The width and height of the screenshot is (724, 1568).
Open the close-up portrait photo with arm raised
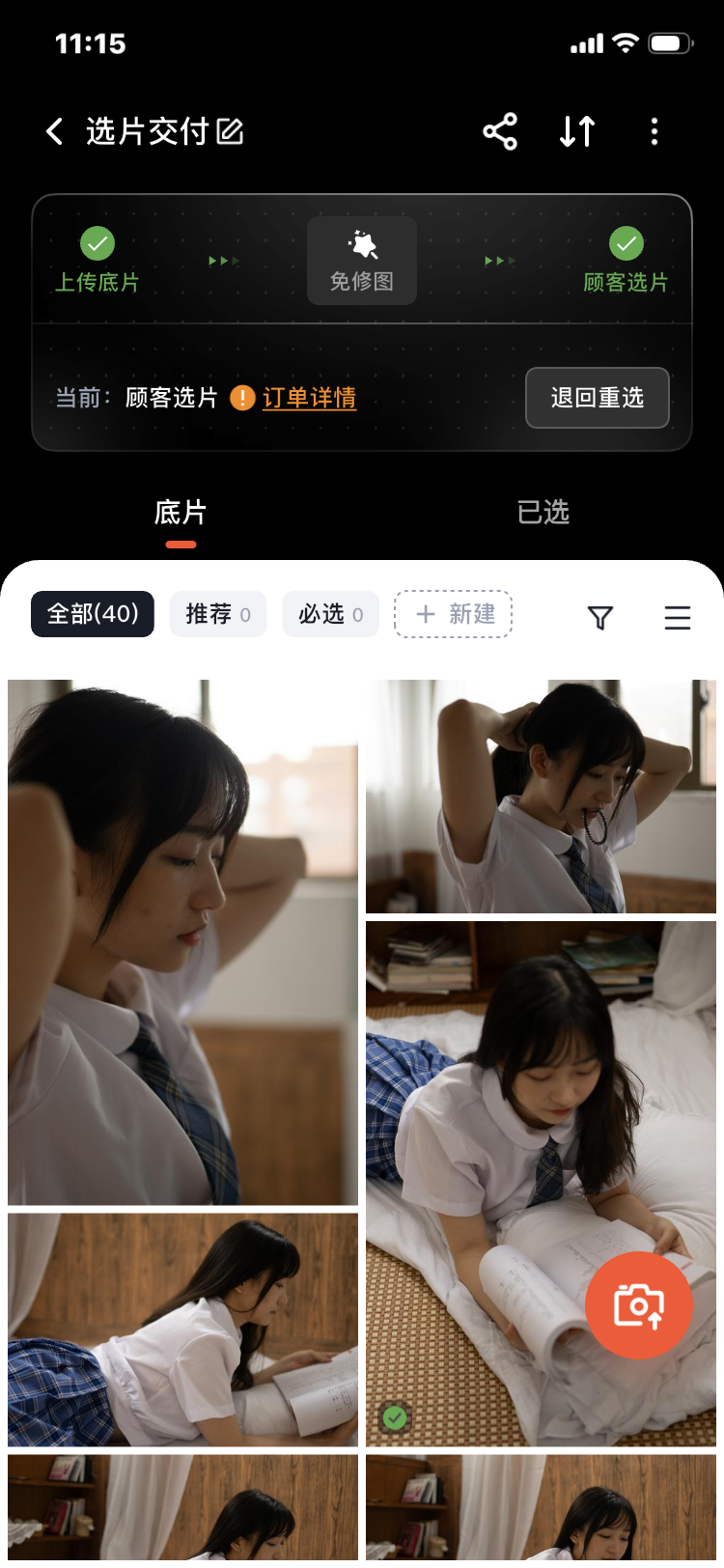pyautogui.click(x=182, y=941)
